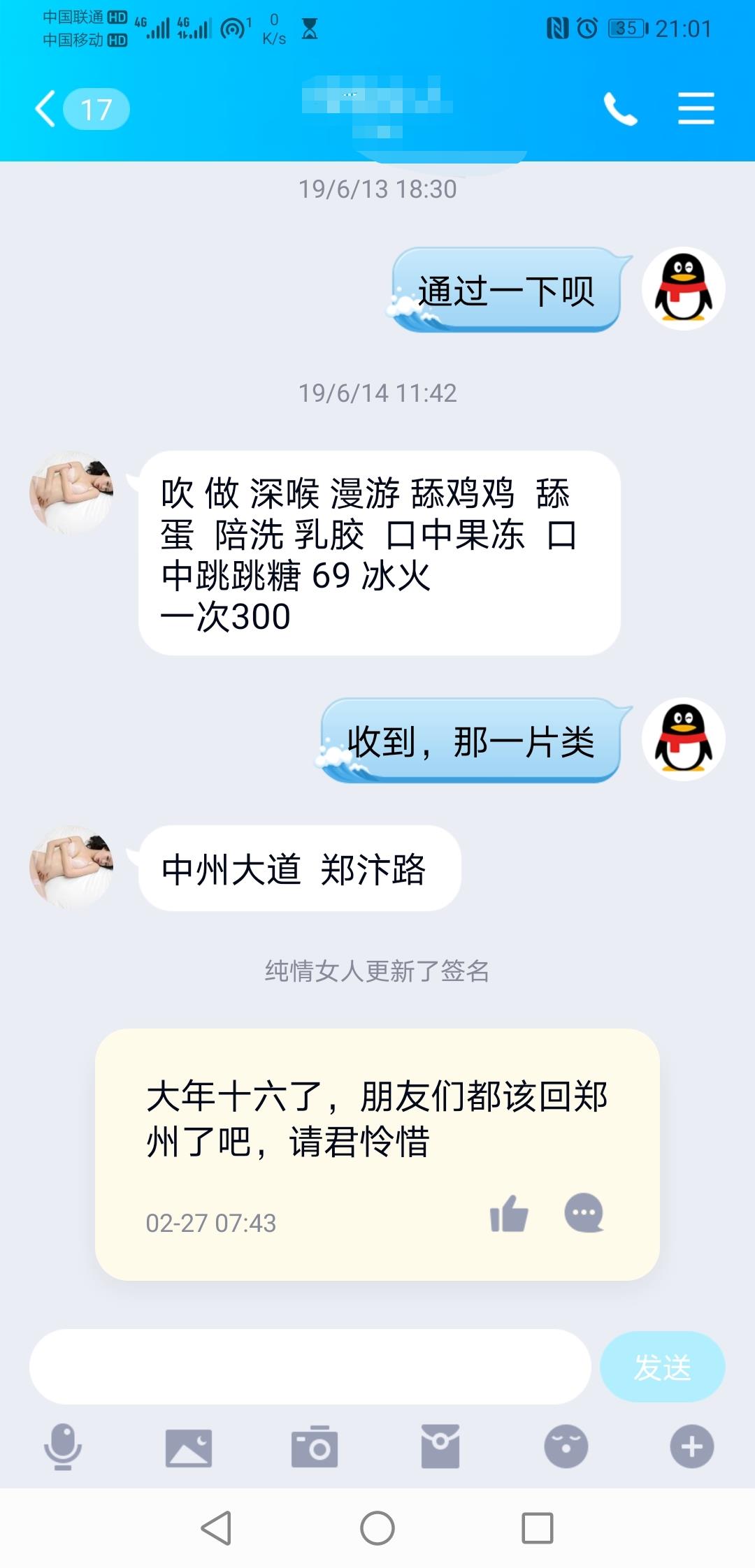Viewport: 755px width, 1568px height.
Task: Go to the home screen
Action: pos(377,1528)
